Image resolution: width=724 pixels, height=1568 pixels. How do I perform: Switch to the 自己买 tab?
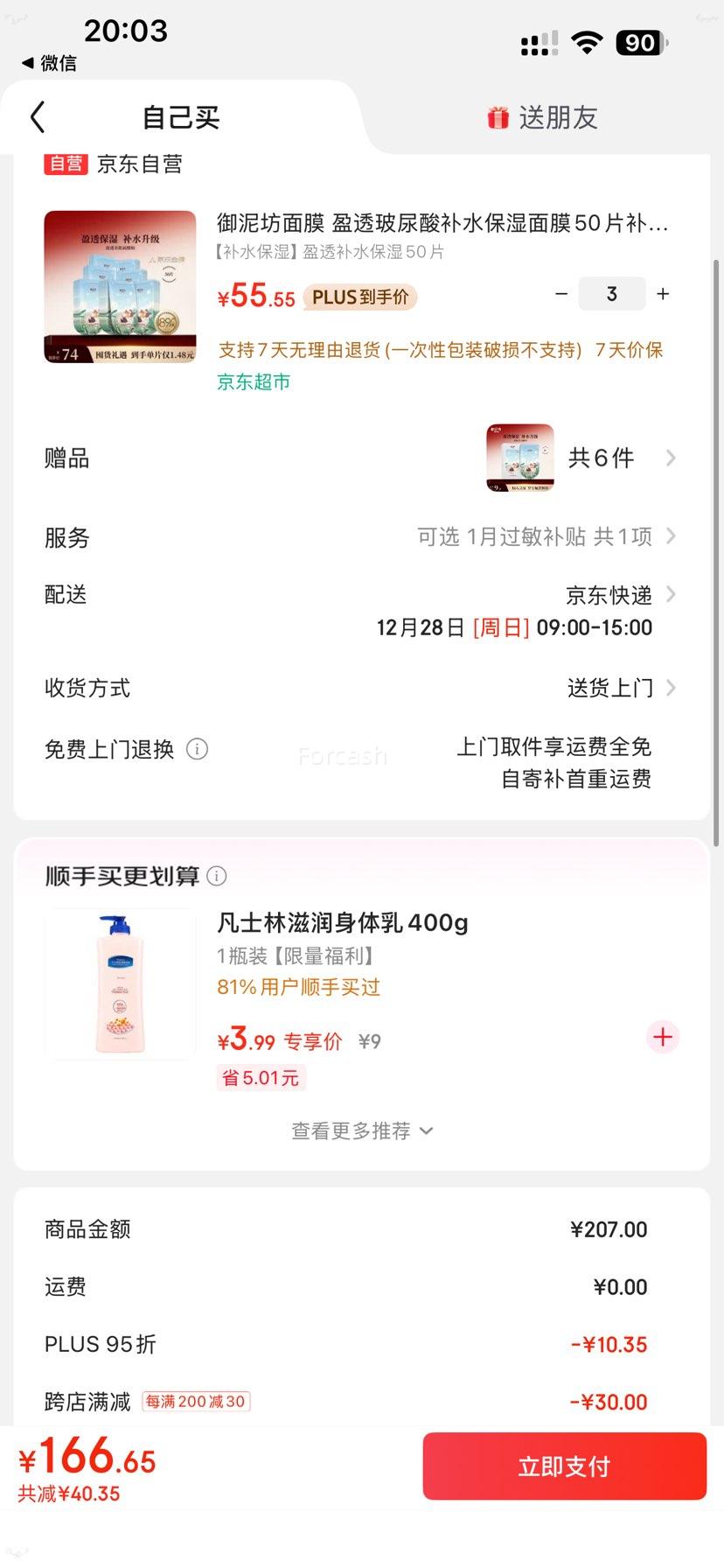pos(179,116)
